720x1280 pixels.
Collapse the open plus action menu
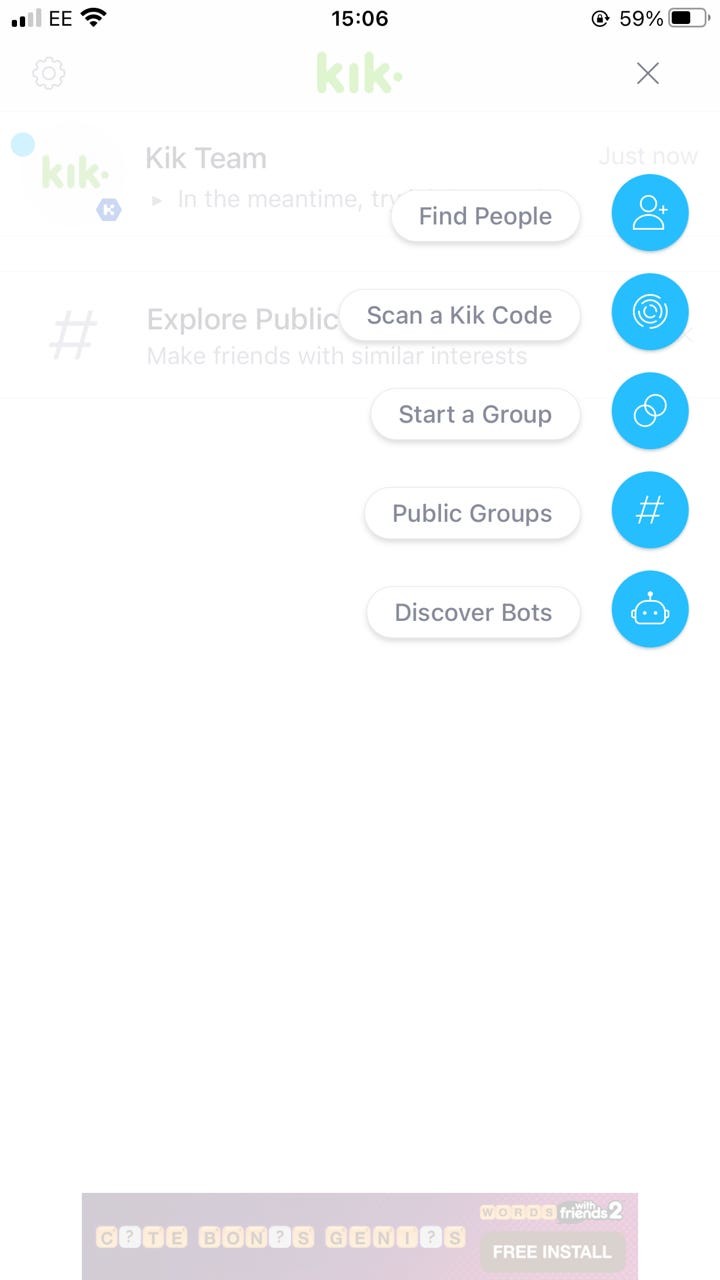(647, 73)
